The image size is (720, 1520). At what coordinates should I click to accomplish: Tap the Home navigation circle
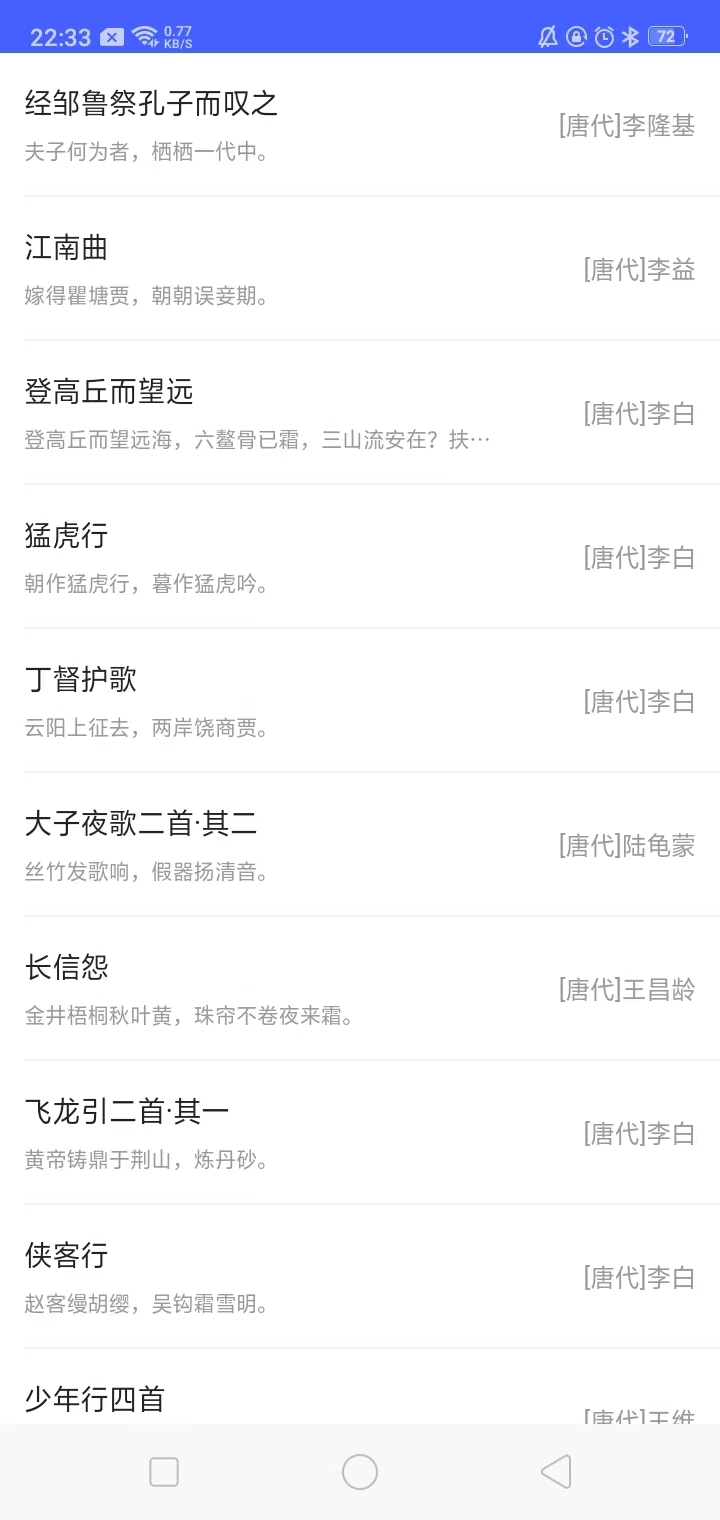(x=360, y=1471)
